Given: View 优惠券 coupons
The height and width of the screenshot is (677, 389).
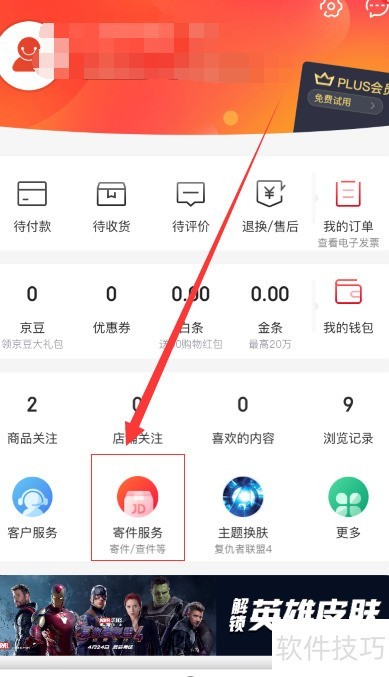Looking at the screenshot, I should click(111, 310).
